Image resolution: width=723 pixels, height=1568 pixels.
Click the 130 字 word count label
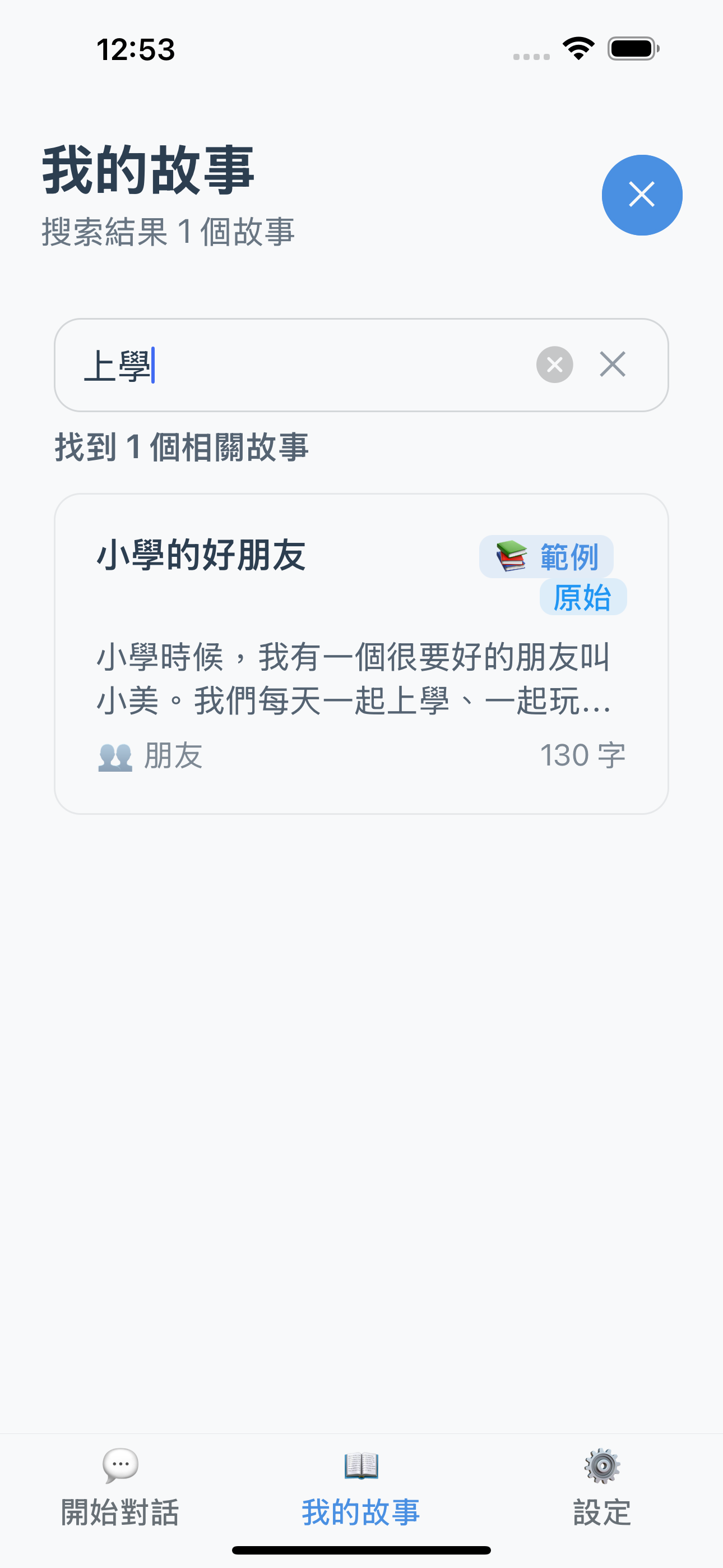pyautogui.click(x=582, y=755)
